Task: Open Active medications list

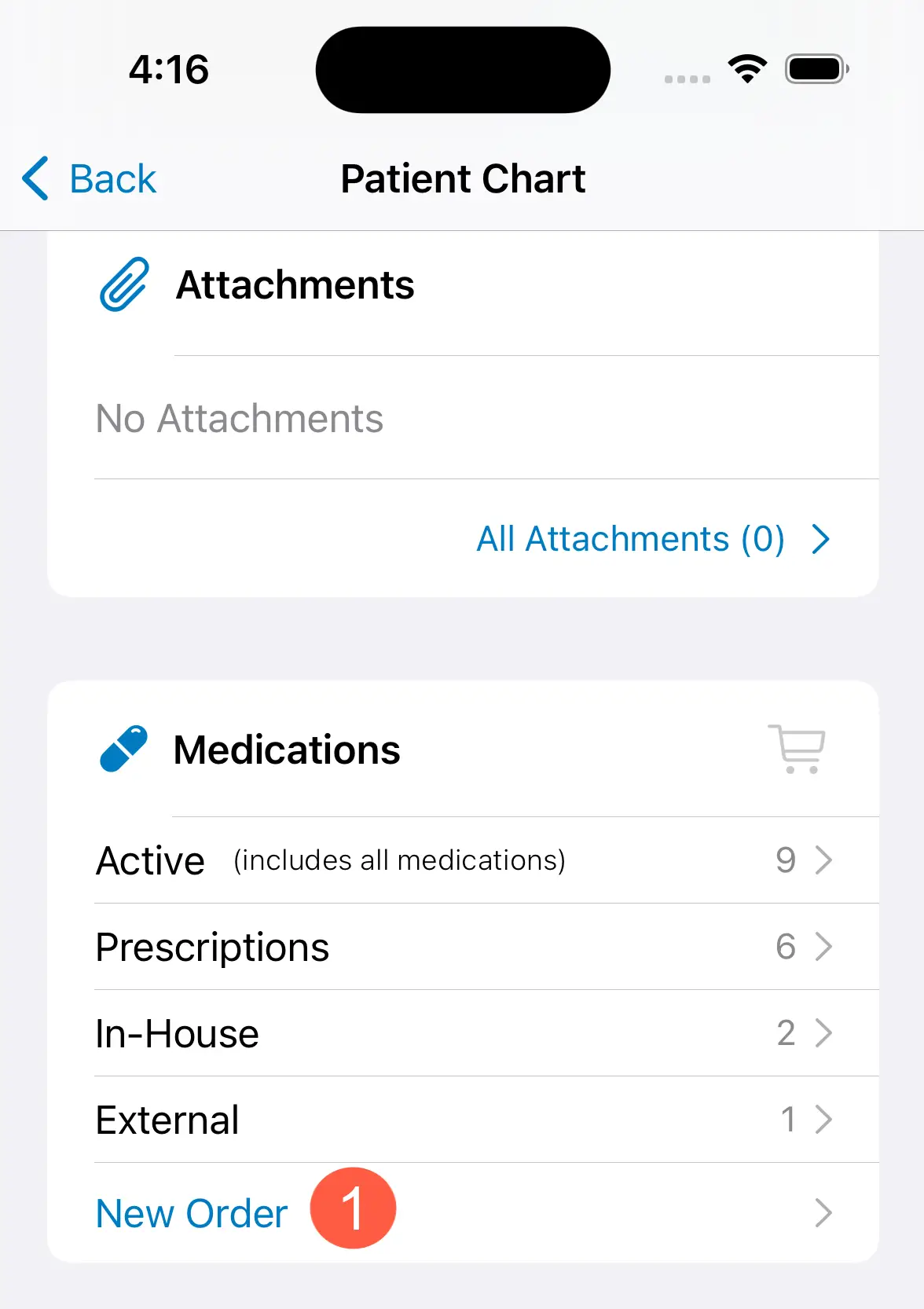Action: click(464, 860)
